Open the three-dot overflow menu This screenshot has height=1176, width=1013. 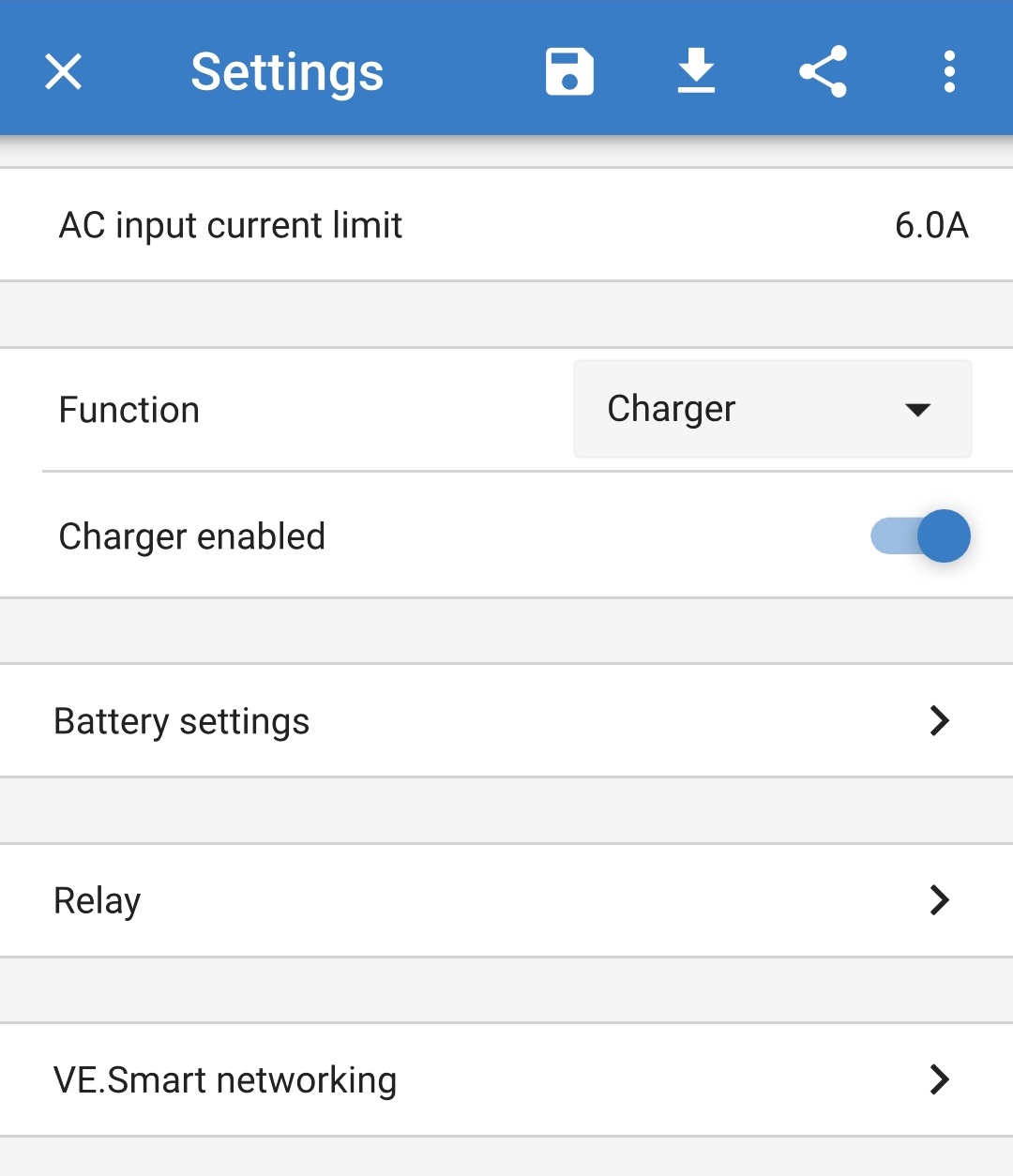(949, 70)
